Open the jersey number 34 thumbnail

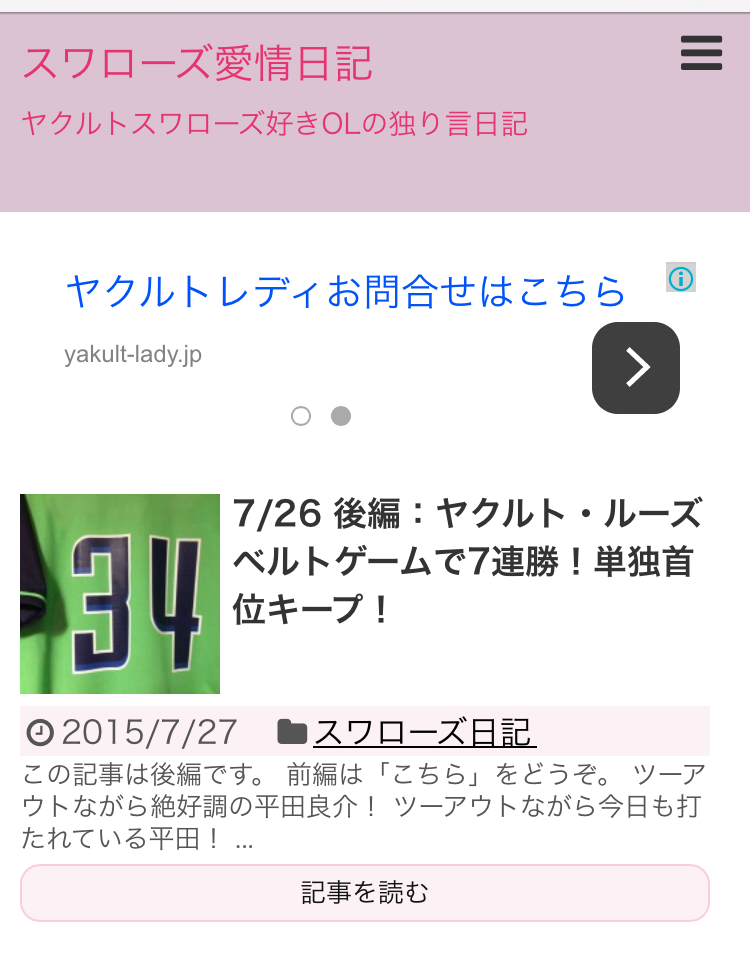click(x=120, y=594)
